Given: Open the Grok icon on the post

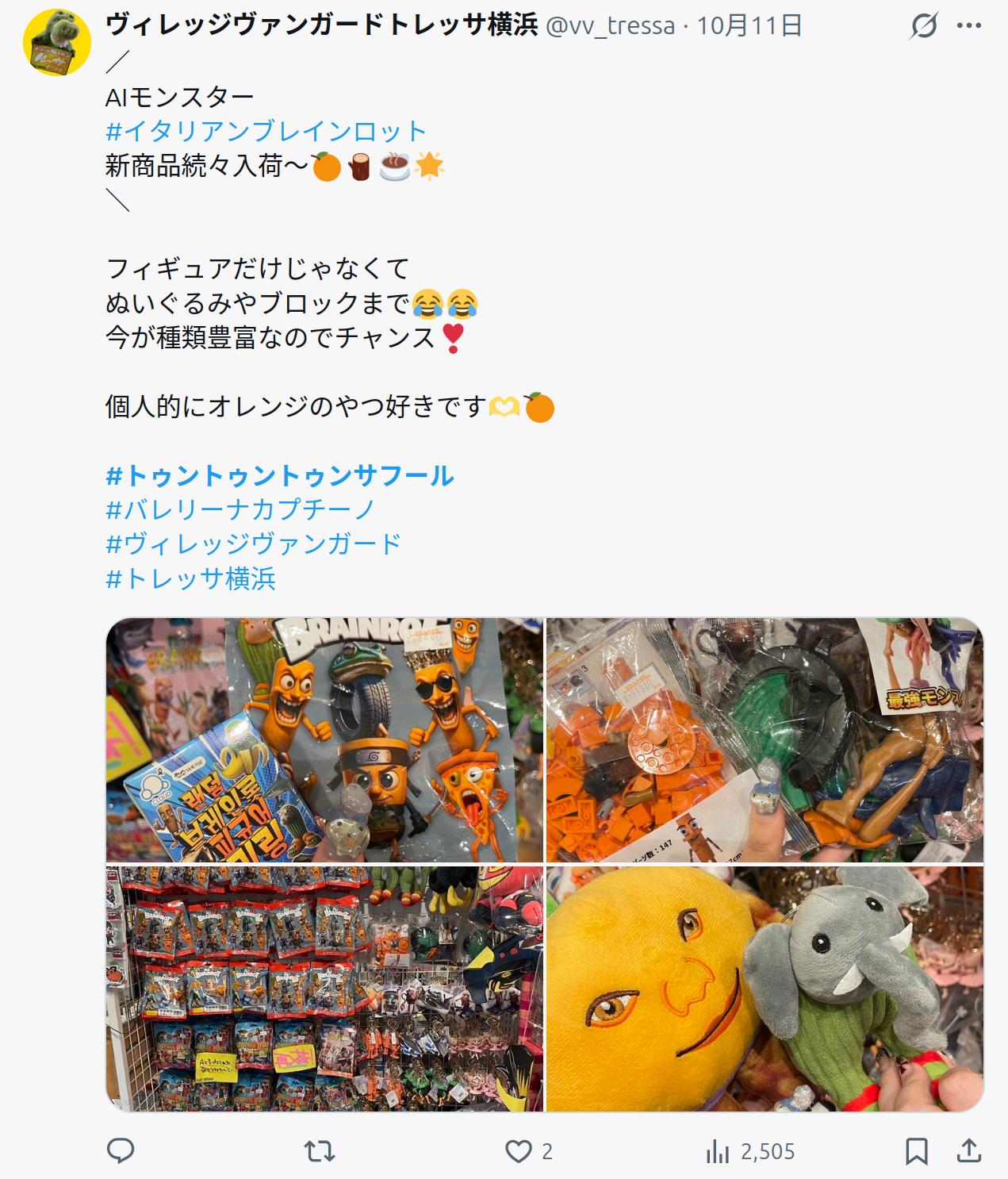Looking at the screenshot, I should (923, 27).
